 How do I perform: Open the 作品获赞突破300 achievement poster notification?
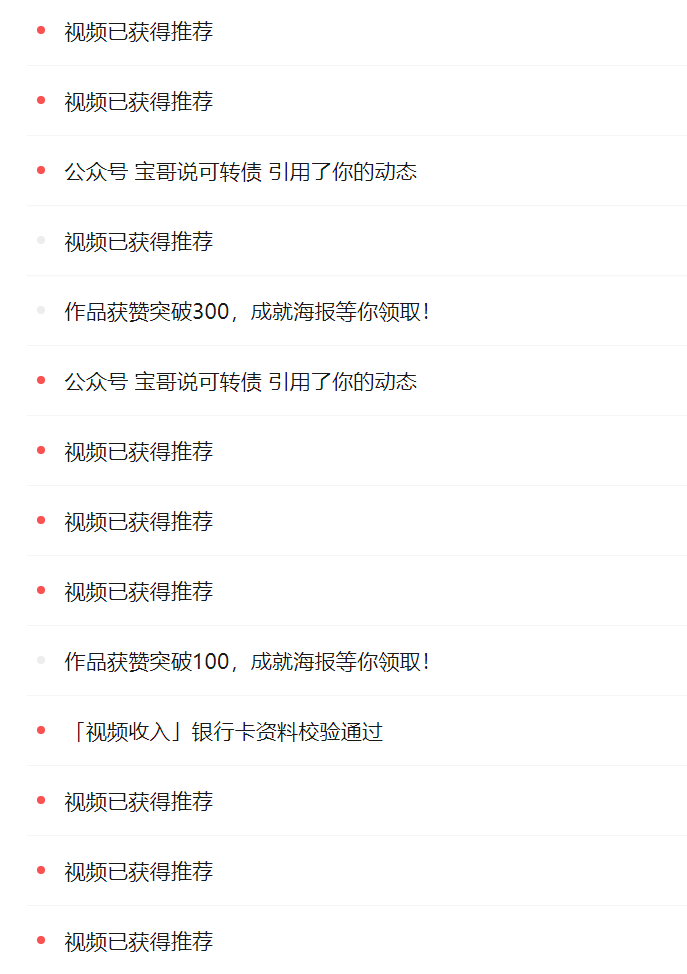[247, 312]
